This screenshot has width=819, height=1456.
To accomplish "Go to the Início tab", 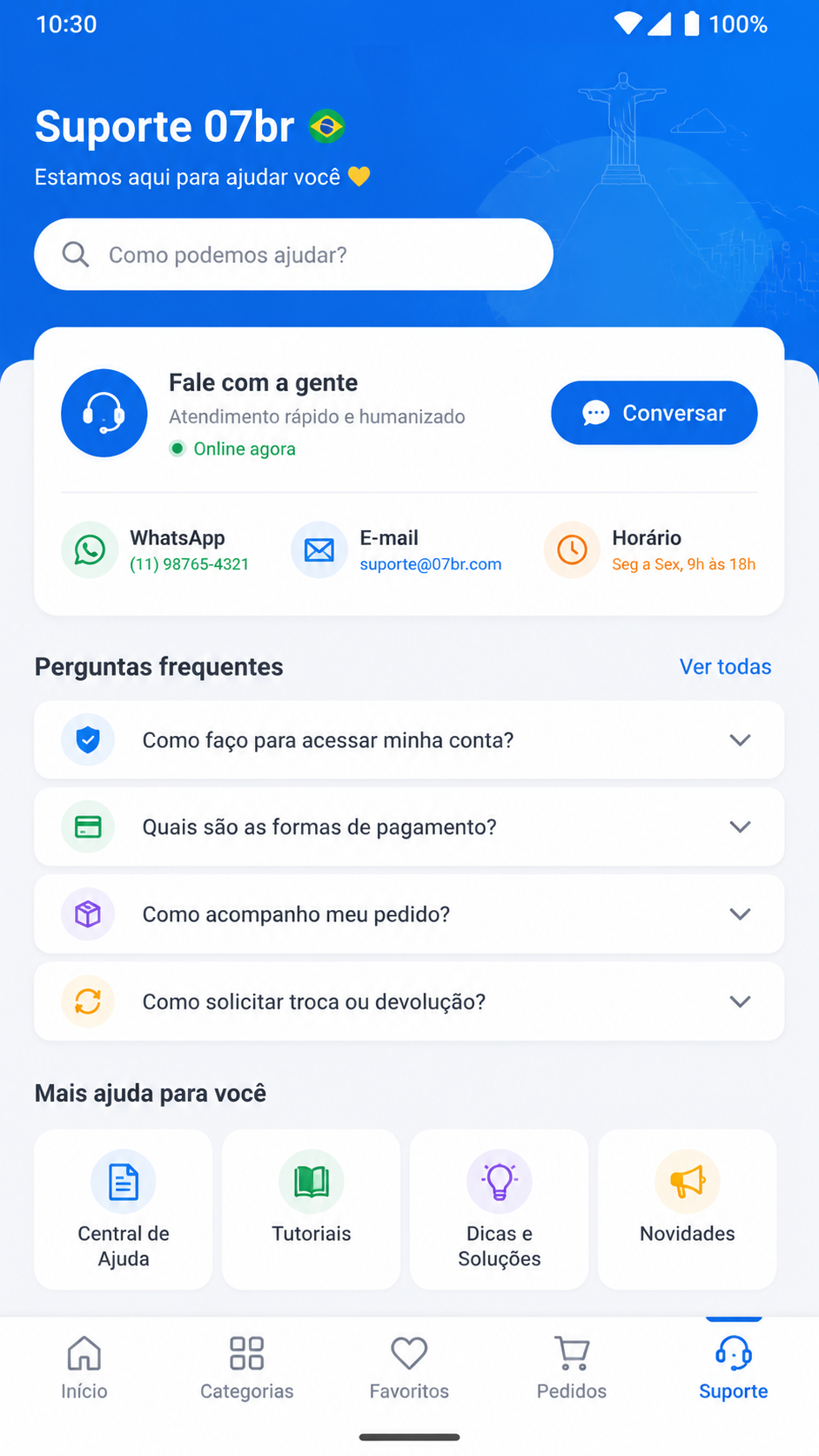I will coord(84,1368).
